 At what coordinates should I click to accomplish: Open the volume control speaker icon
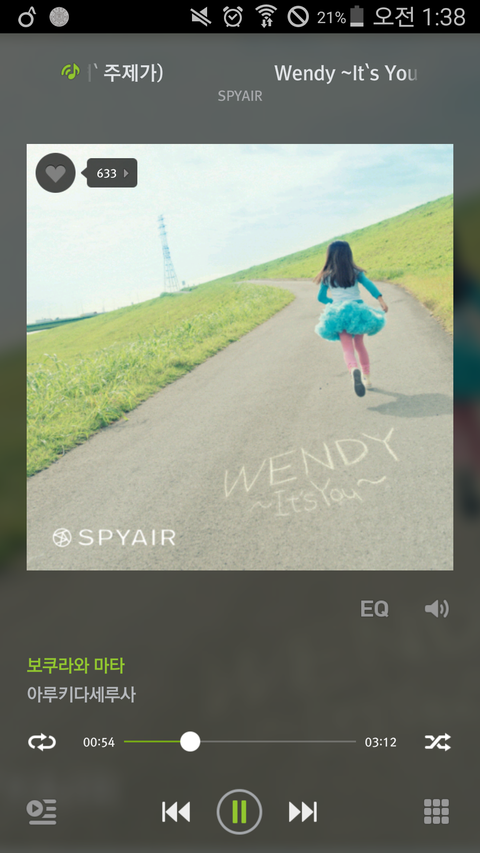(x=436, y=609)
